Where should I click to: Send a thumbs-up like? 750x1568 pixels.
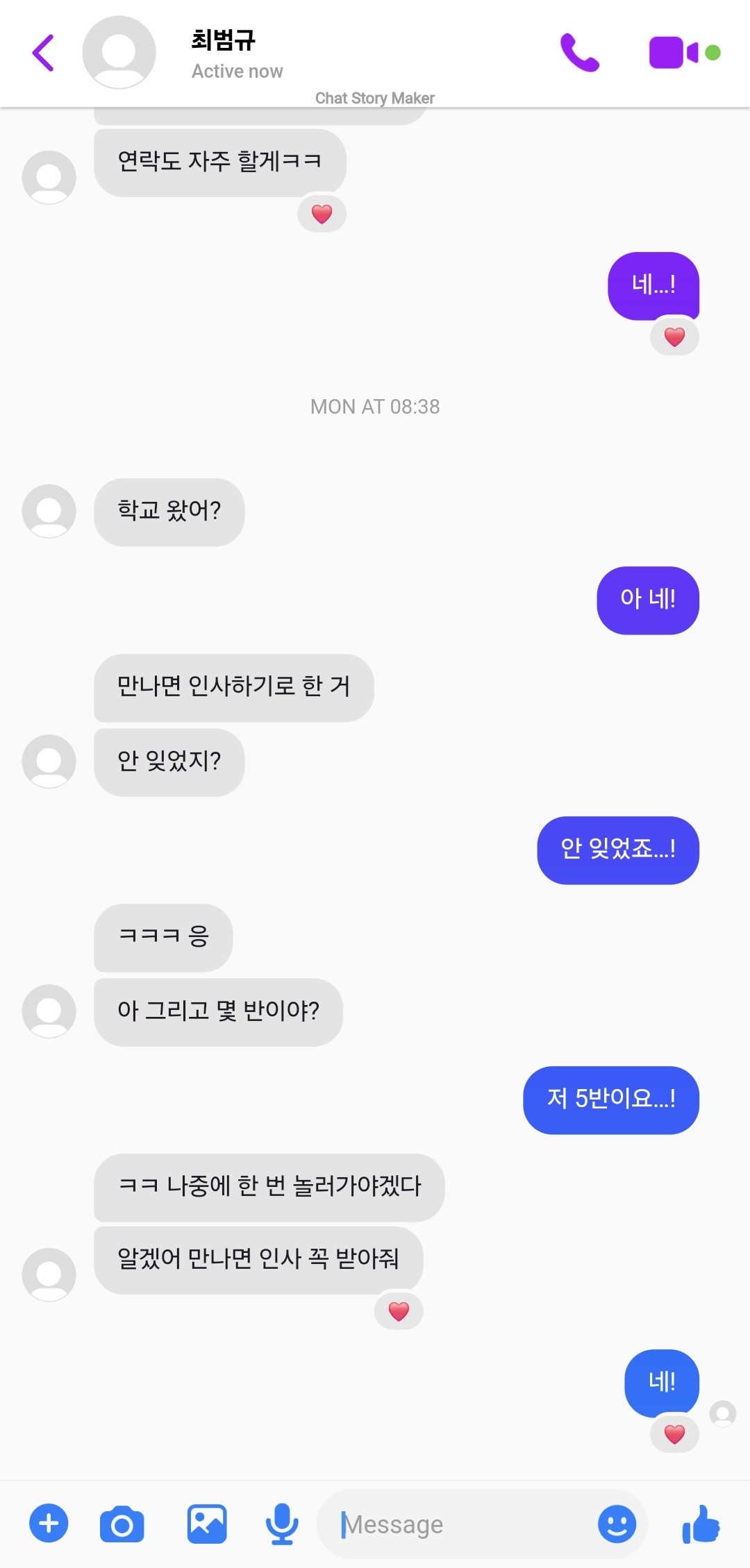pos(701,1524)
